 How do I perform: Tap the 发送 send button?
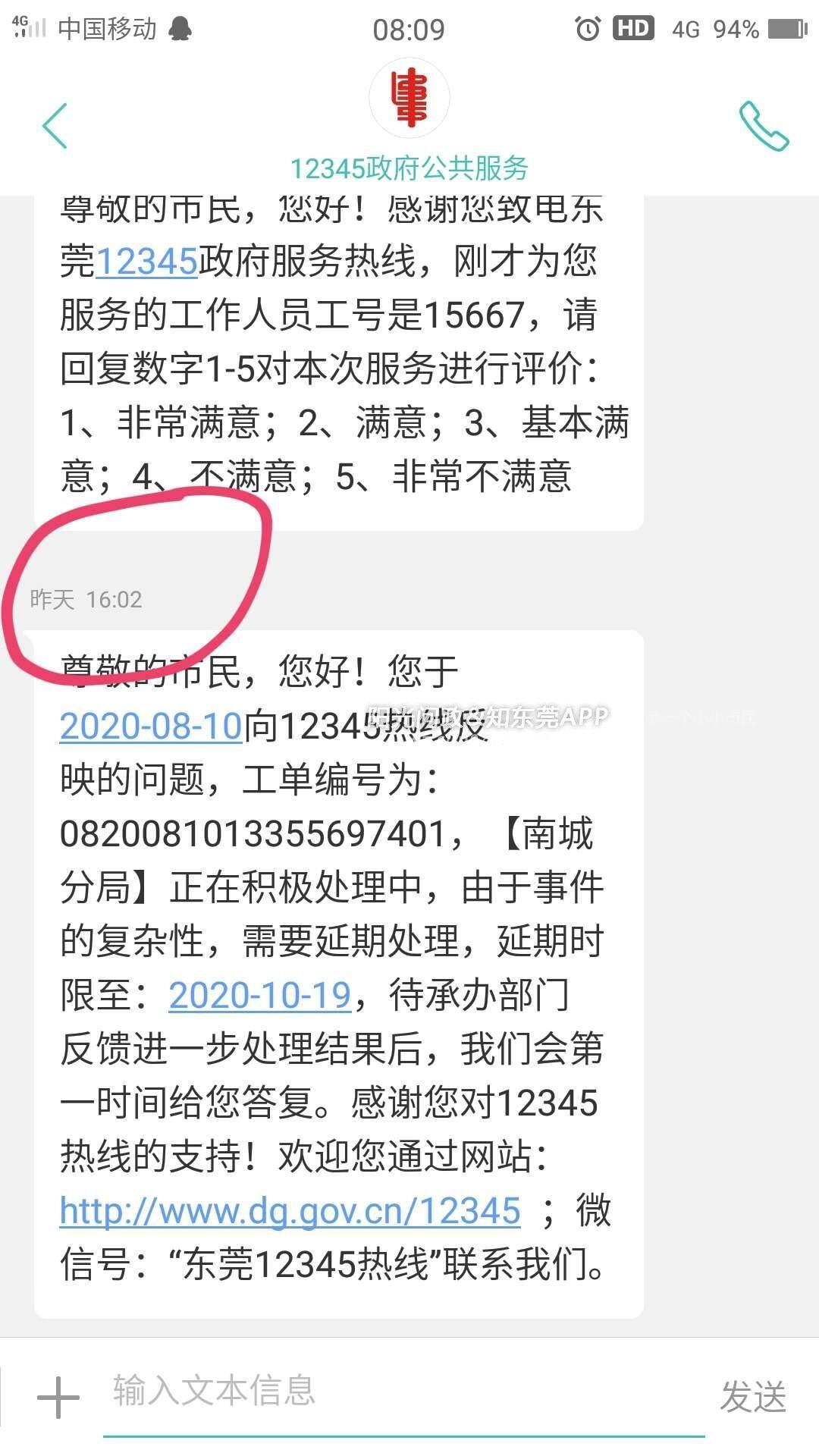pyautogui.click(x=752, y=1397)
